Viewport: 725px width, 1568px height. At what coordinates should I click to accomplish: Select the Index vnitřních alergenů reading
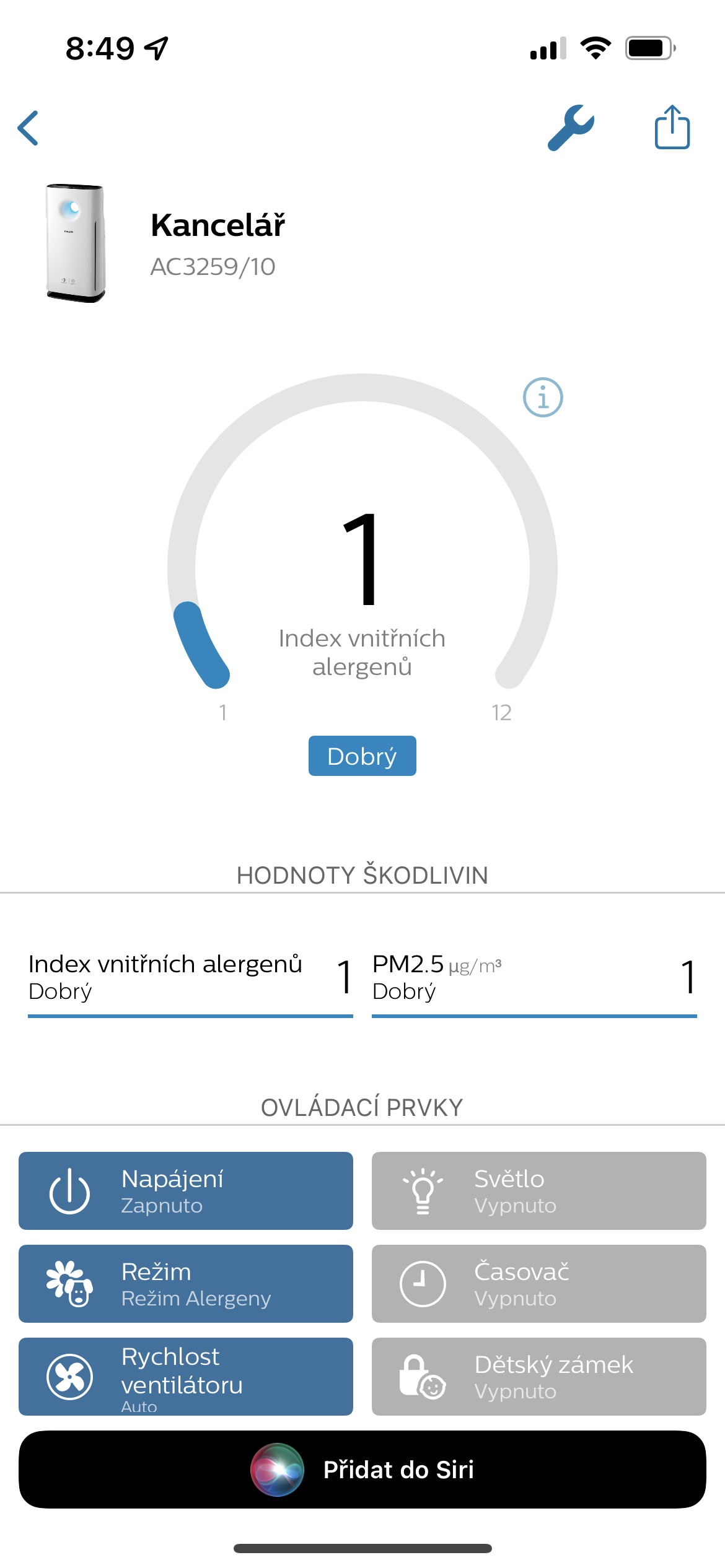[x=190, y=977]
